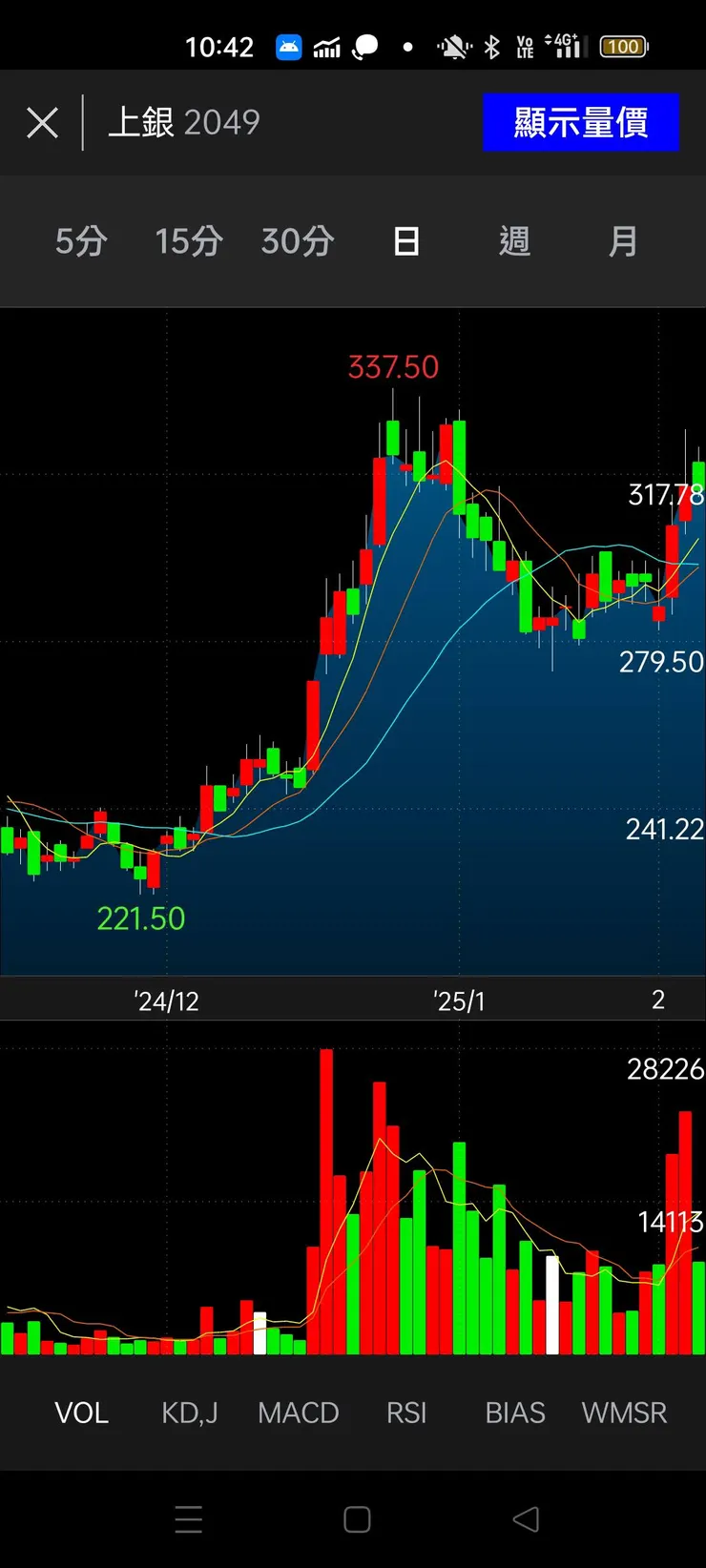Image resolution: width=706 pixels, height=1568 pixels.
Task: Select the 15分 interval
Action: (189, 241)
